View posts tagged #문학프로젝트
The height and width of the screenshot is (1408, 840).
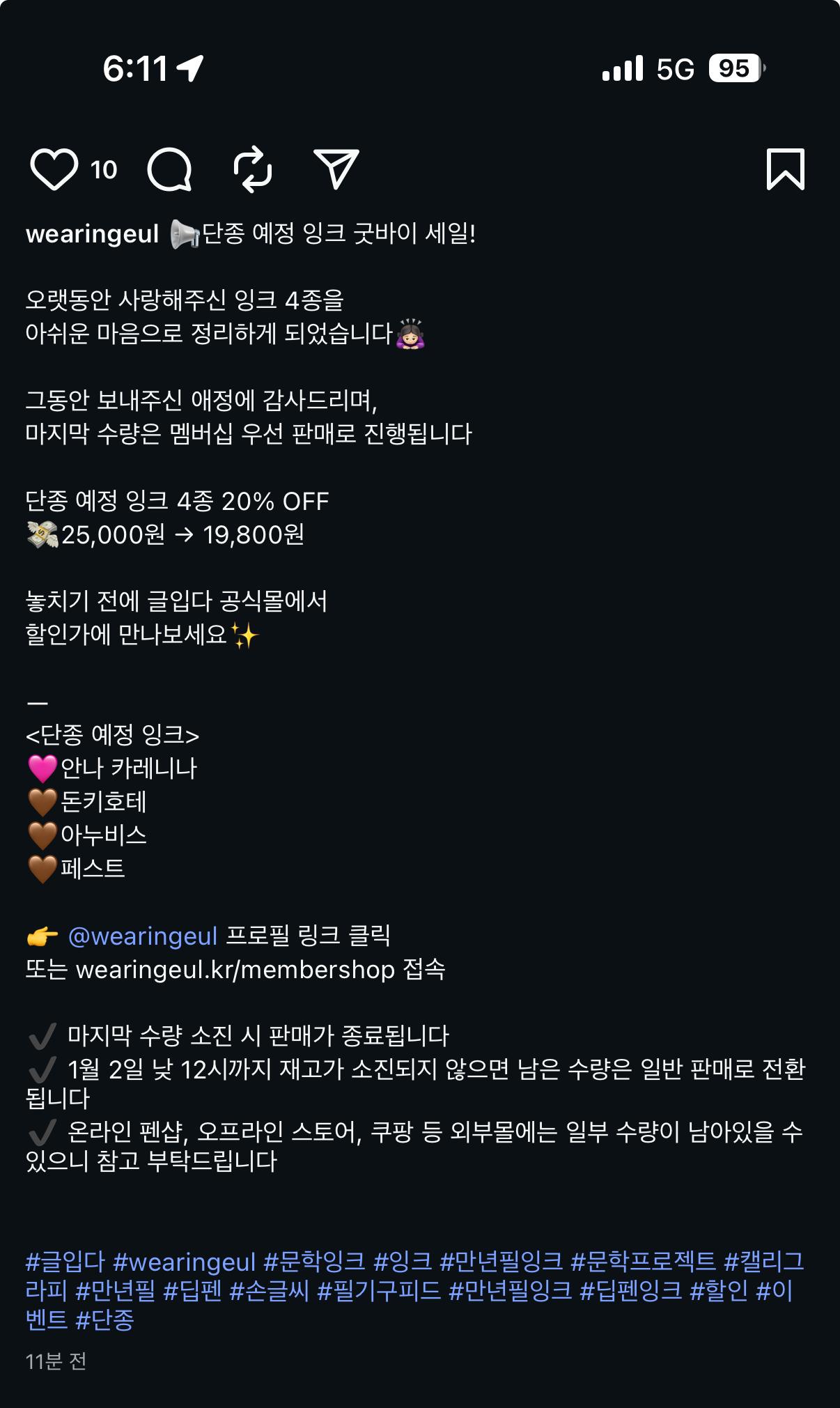click(x=643, y=1262)
